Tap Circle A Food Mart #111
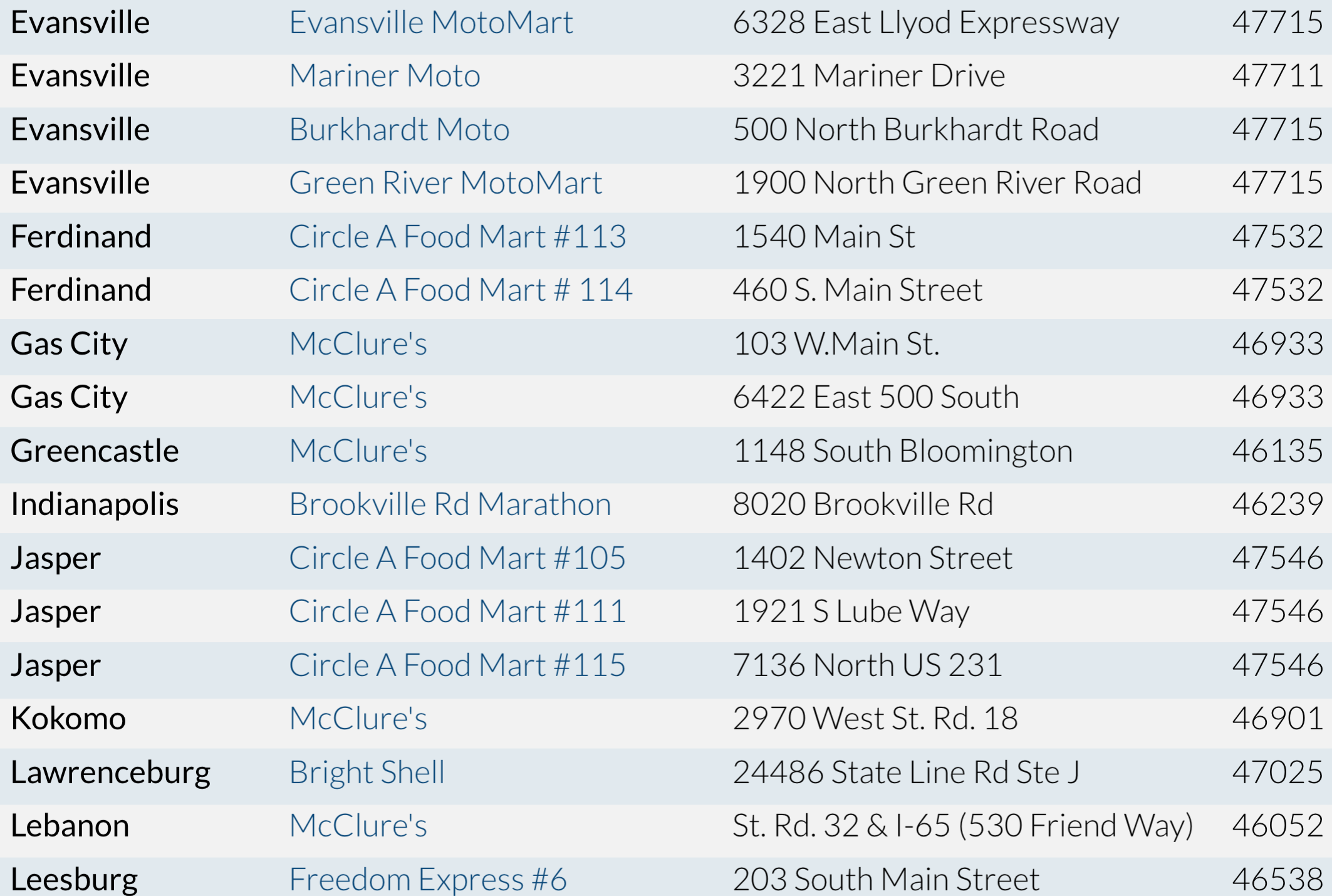 click(x=457, y=612)
